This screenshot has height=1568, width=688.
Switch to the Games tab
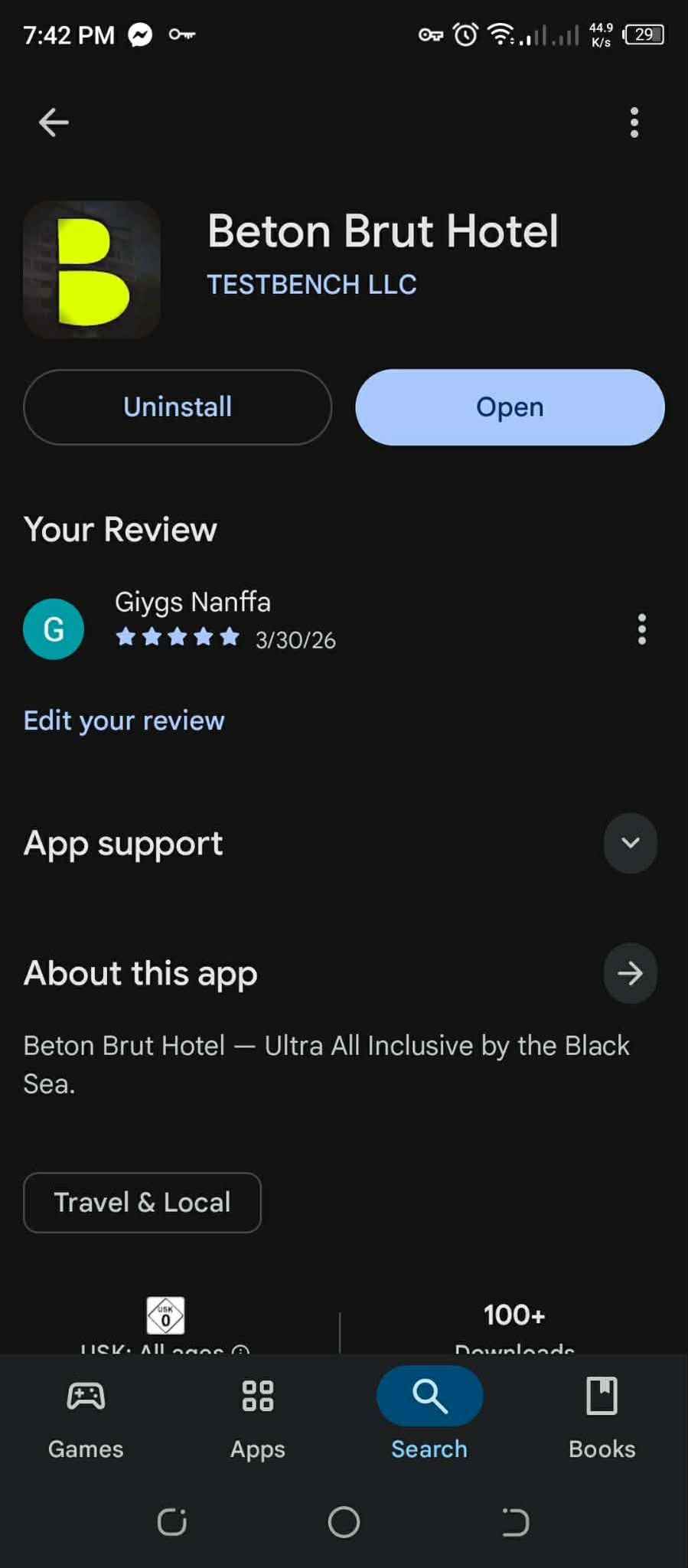86,1416
